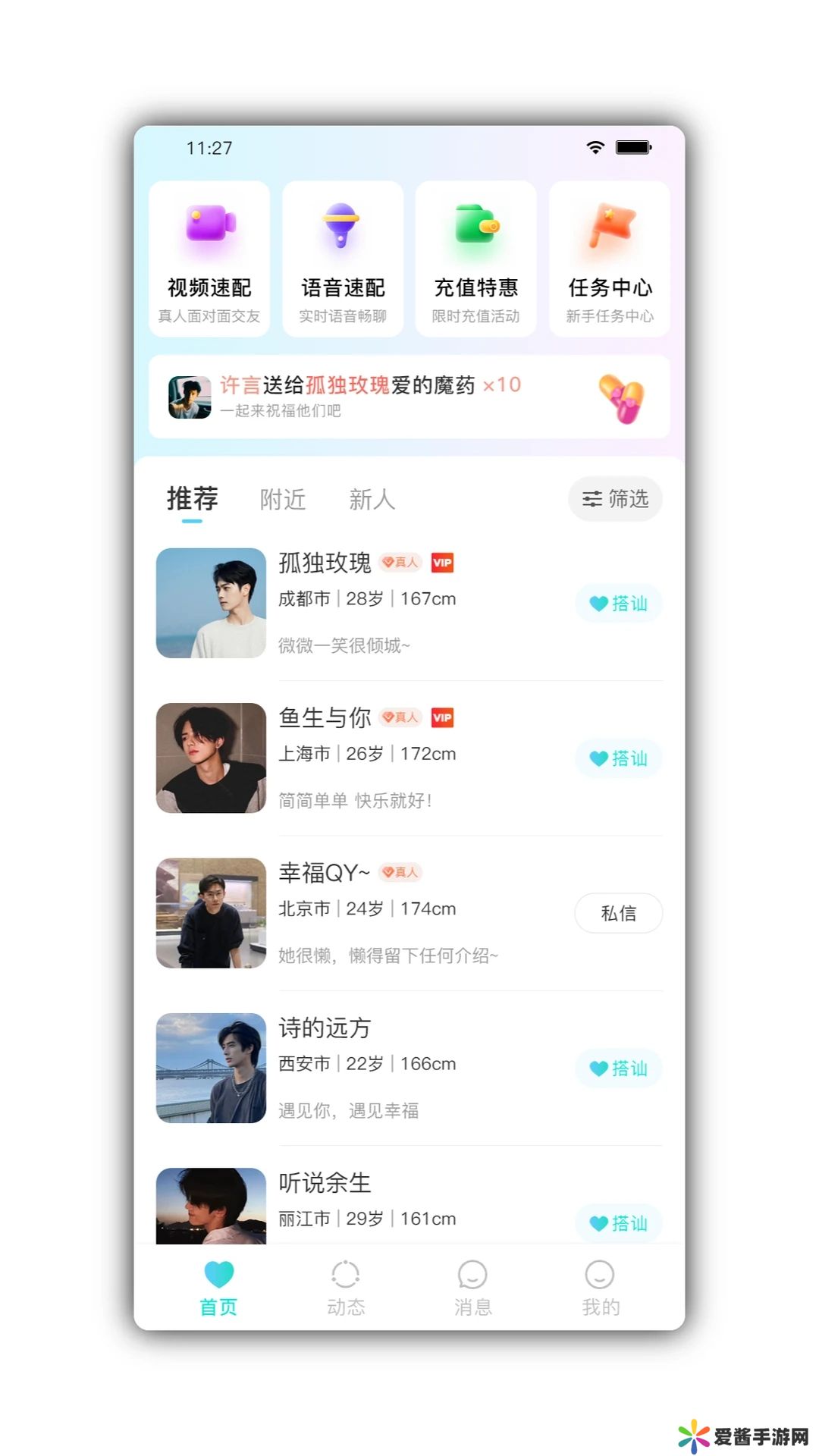
Task: Tap 搭讪 for 孤独玫瑰
Action: 618,604
